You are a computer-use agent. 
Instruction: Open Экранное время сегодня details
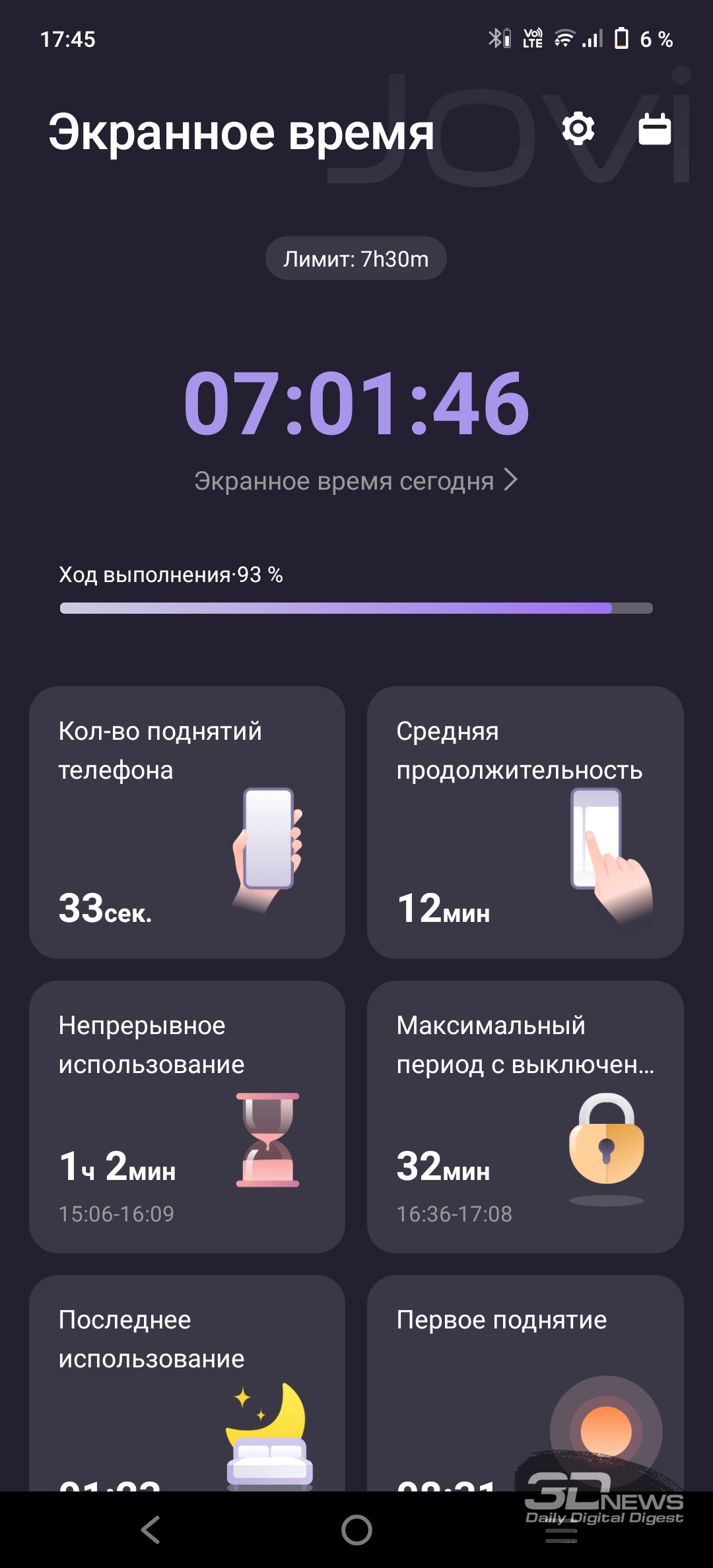pyautogui.click(x=356, y=480)
